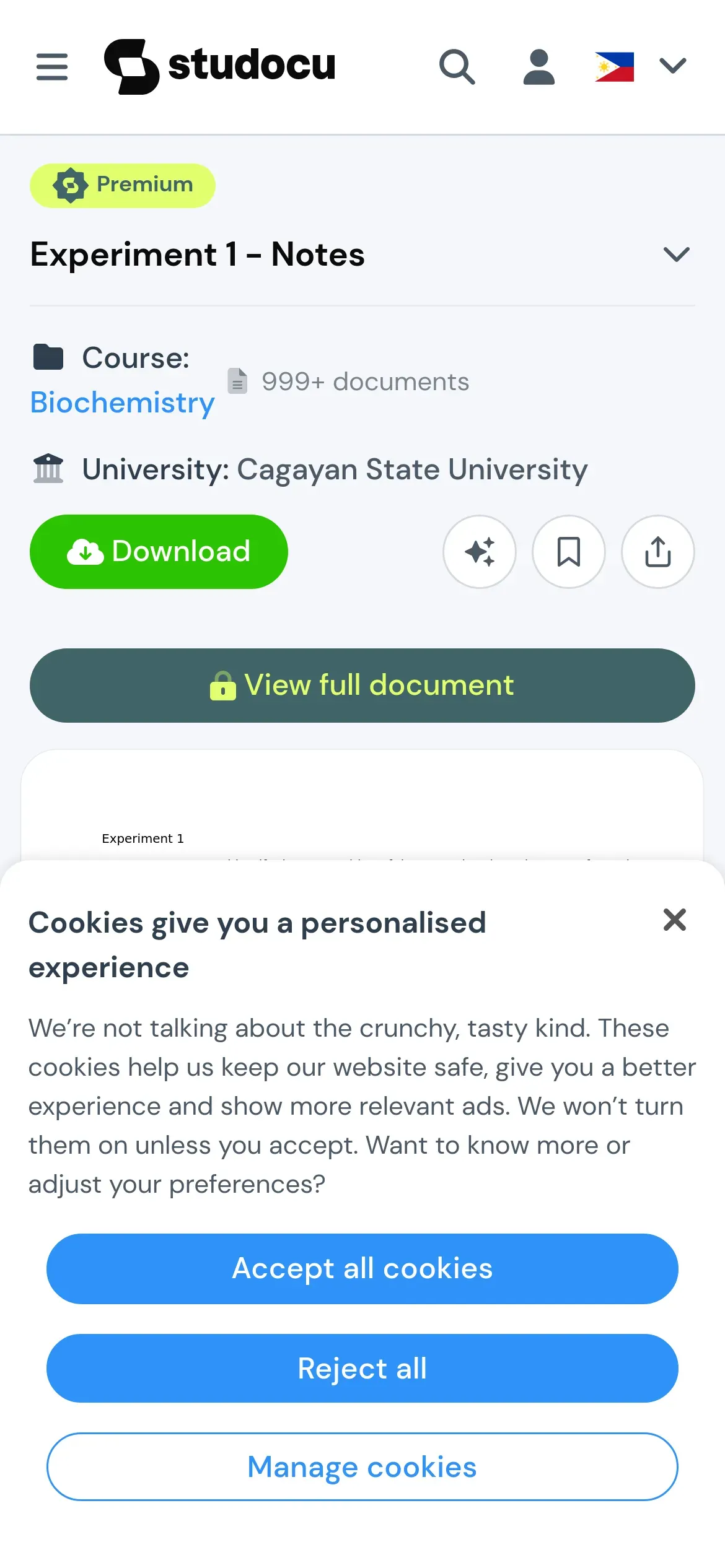Open the user account icon
This screenshot has height=1568, width=725.
(538, 66)
